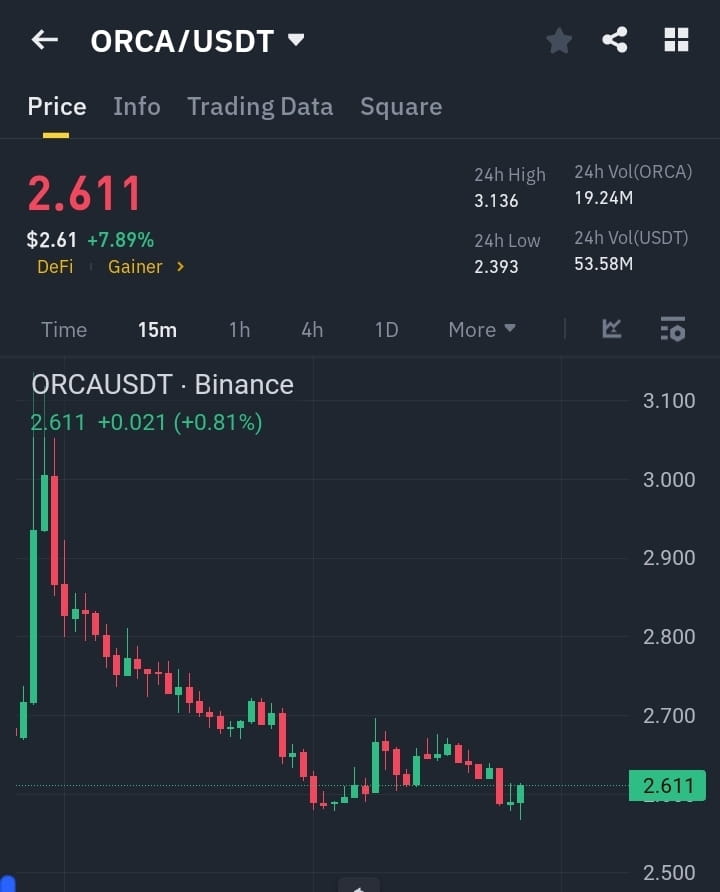
Task: Tap the back arrow to exit the chart
Action: (x=42, y=40)
